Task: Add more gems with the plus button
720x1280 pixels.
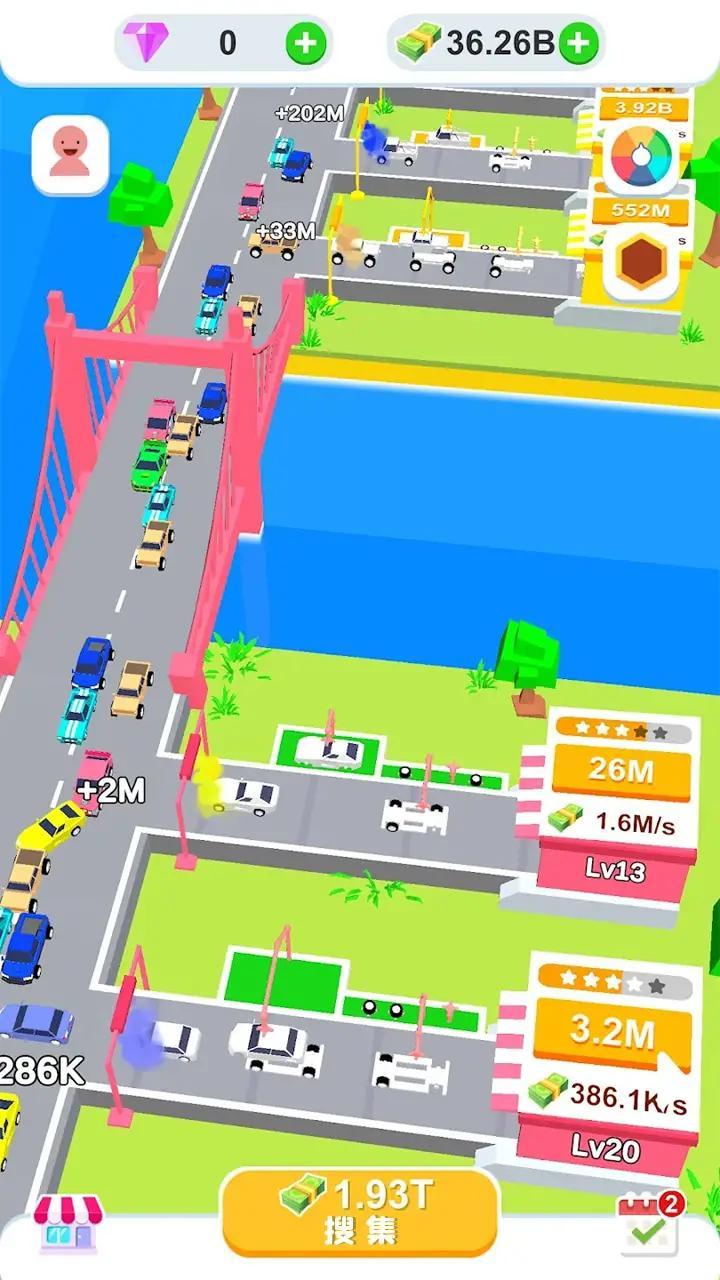Action: click(306, 43)
